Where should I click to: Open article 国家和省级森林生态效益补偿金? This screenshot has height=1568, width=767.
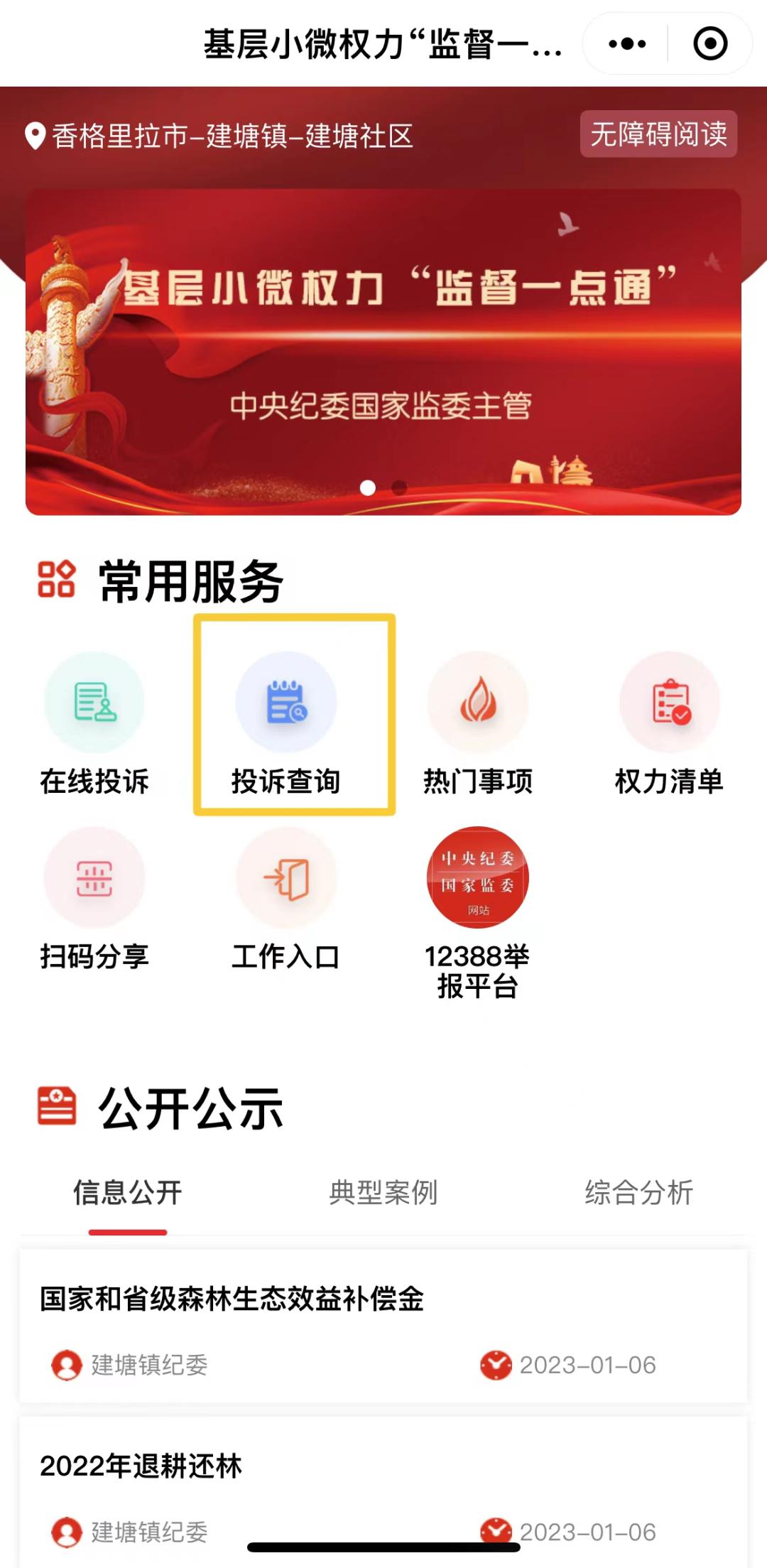click(x=232, y=1299)
